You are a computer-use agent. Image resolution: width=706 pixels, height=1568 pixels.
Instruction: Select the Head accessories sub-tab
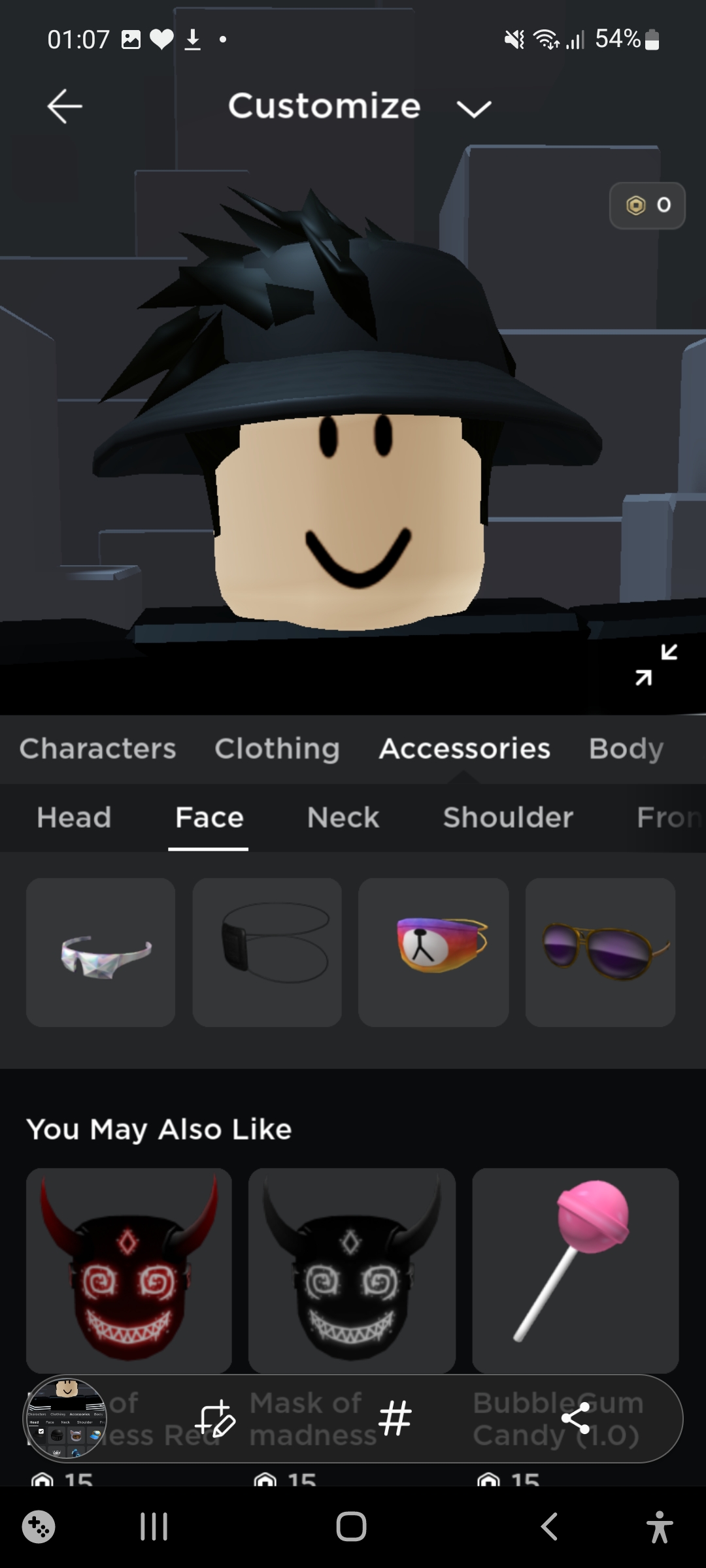(74, 817)
